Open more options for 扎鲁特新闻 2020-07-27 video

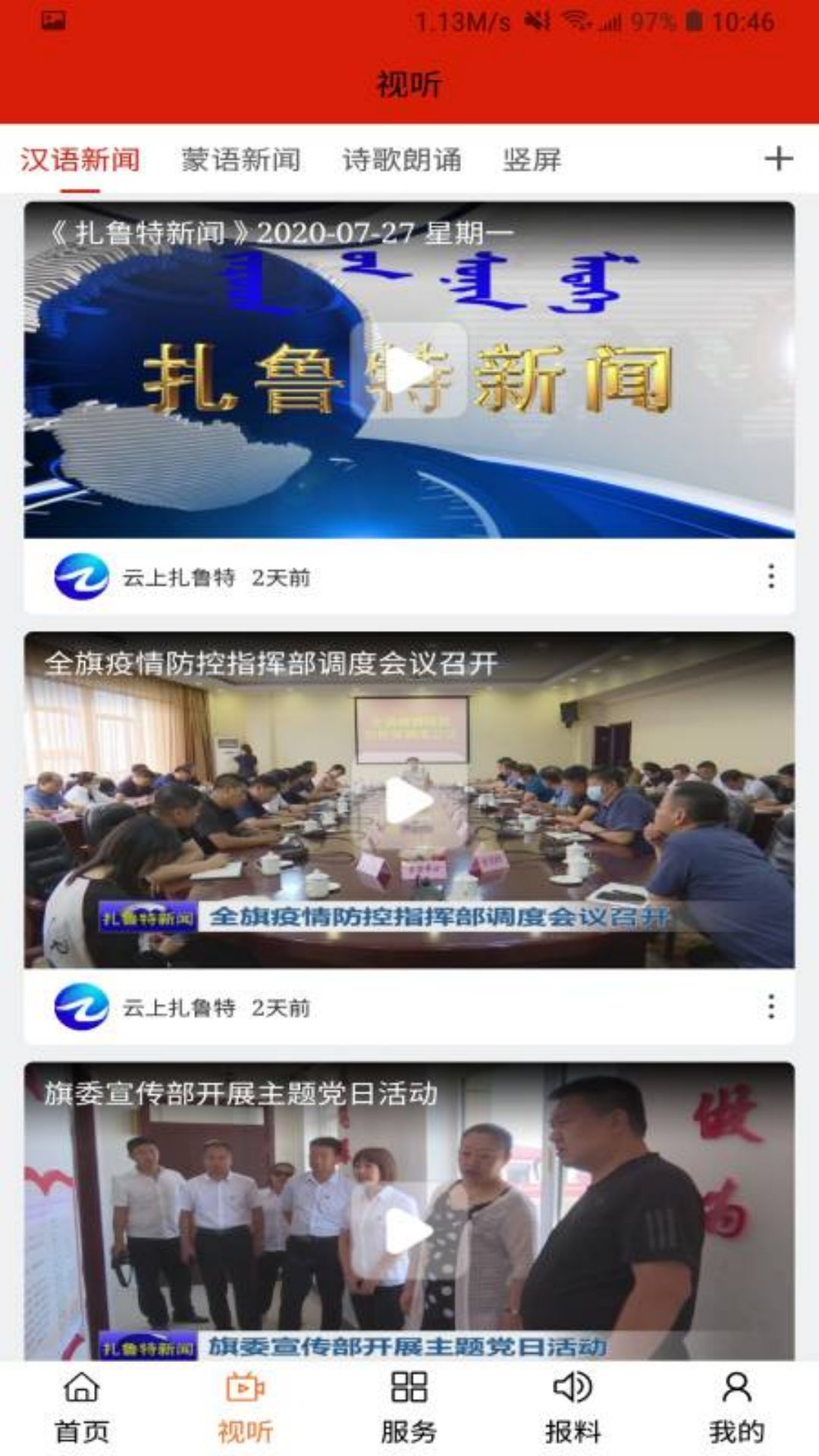[x=770, y=577]
